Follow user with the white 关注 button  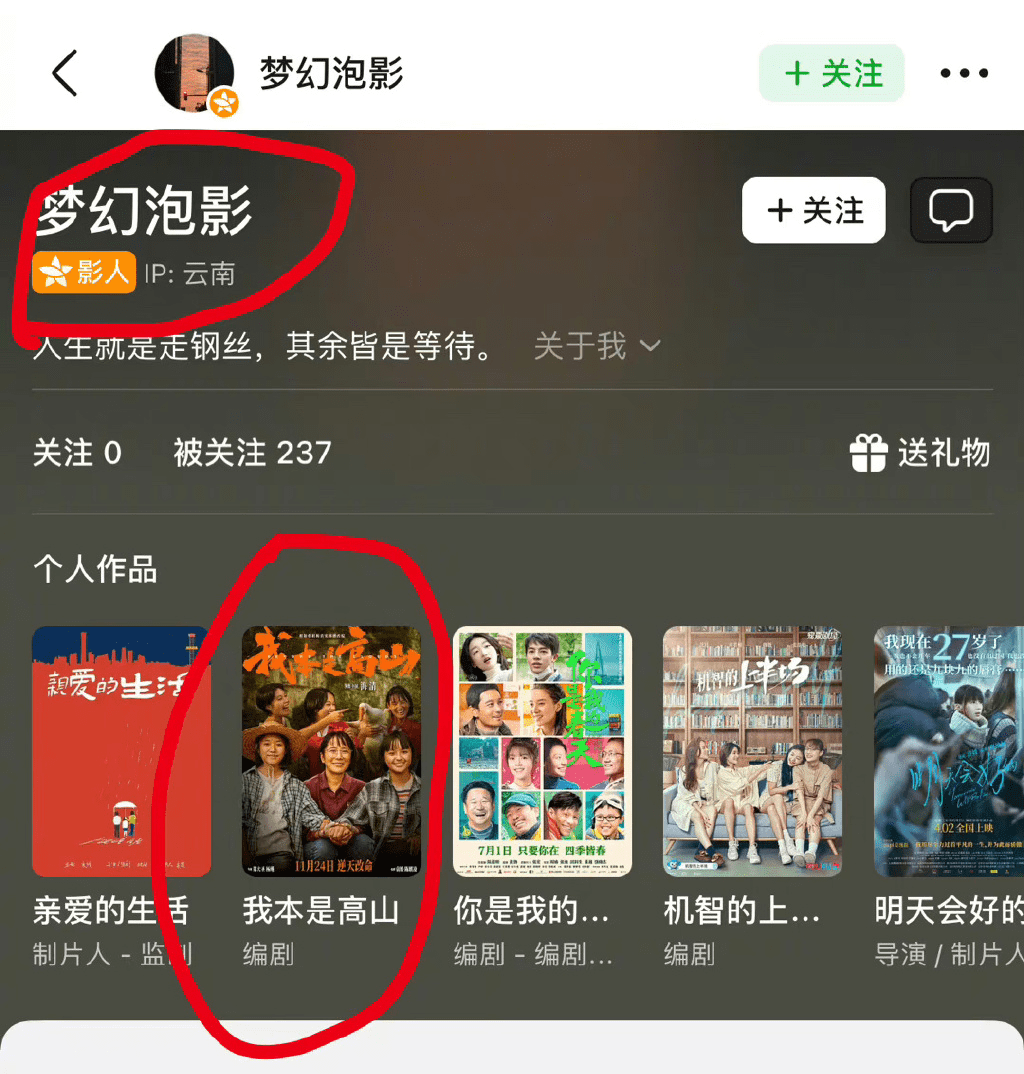point(813,210)
